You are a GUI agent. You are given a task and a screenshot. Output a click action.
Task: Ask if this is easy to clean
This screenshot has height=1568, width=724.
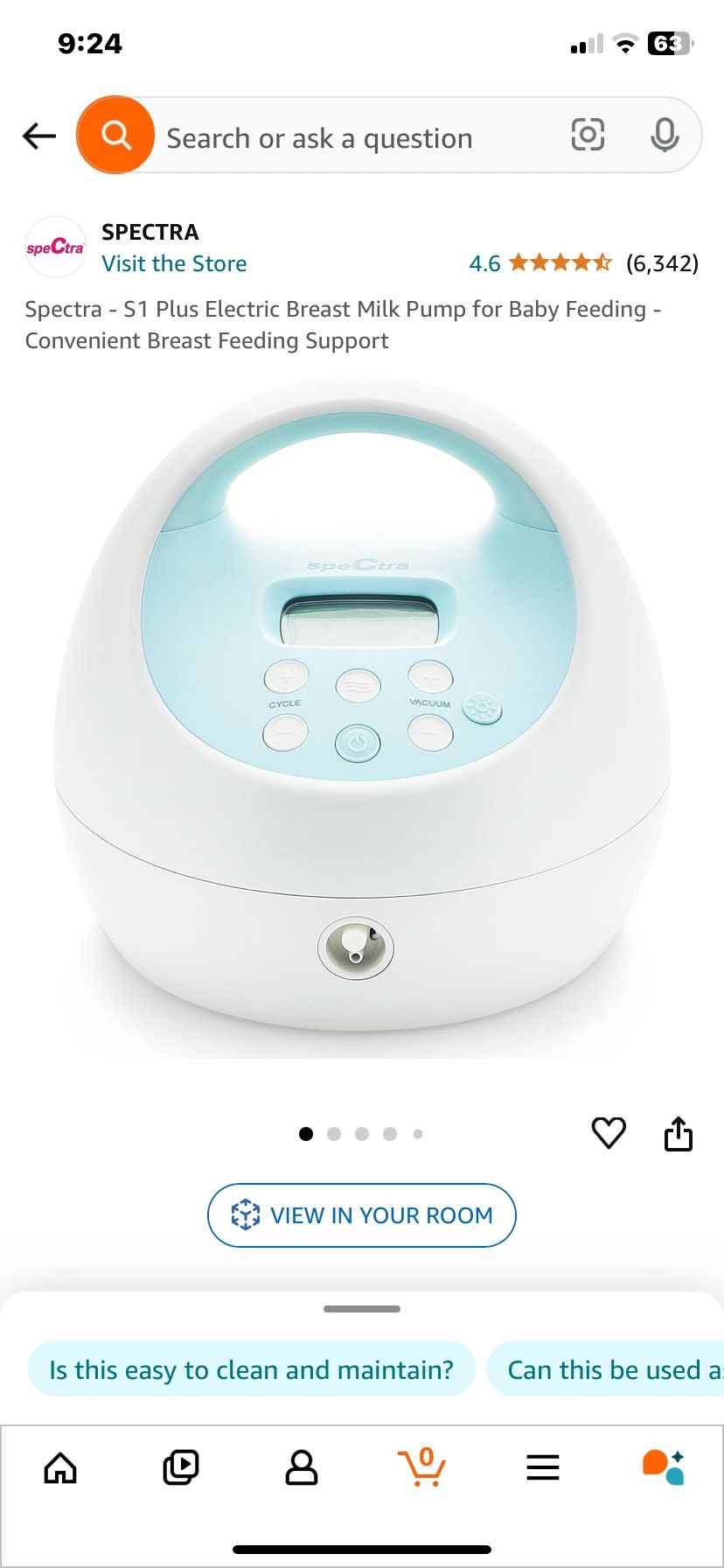pyautogui.click(x=252, y=1369)
